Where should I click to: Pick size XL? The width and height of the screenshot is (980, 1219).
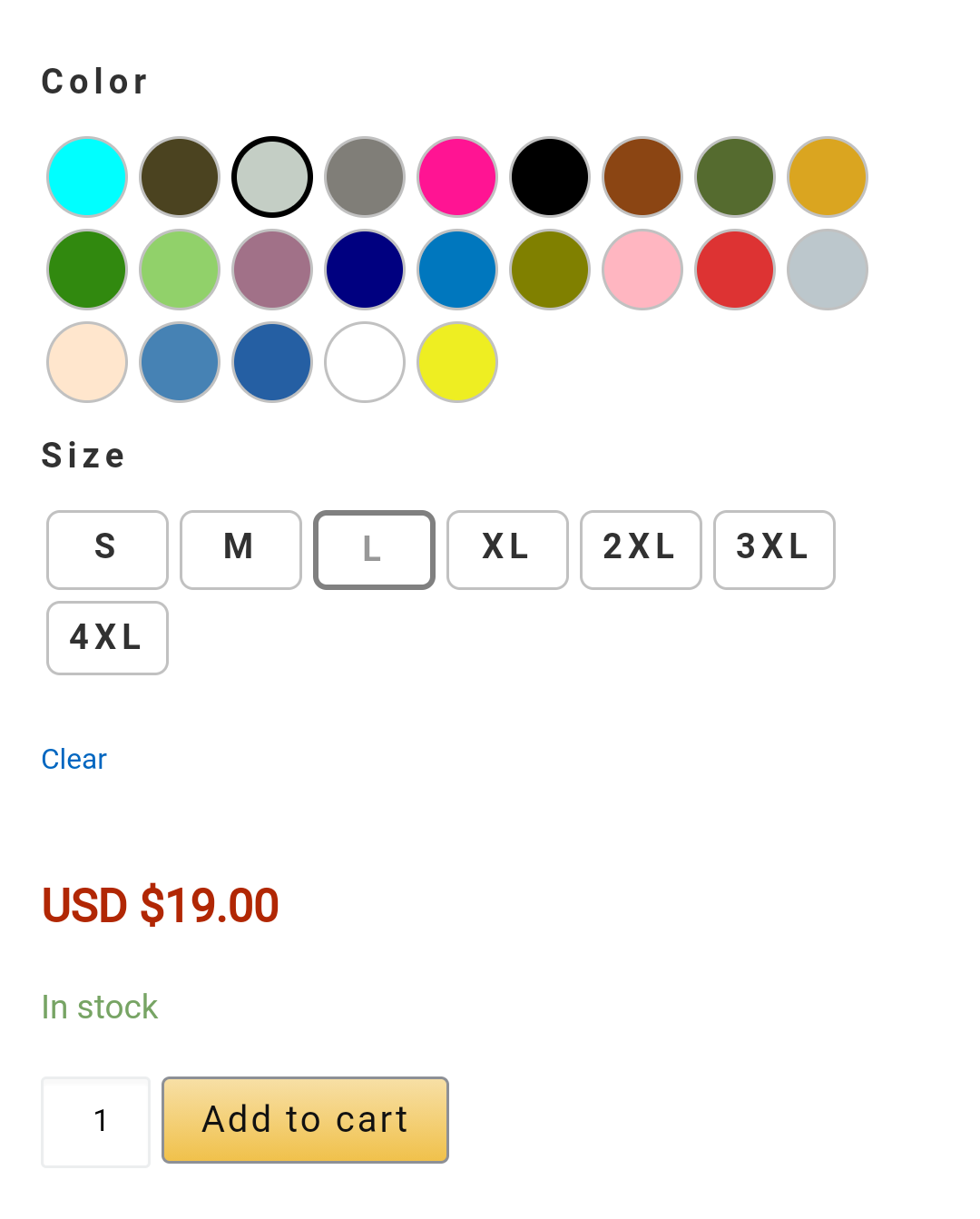pyautogui.click(x=507, y=549)
